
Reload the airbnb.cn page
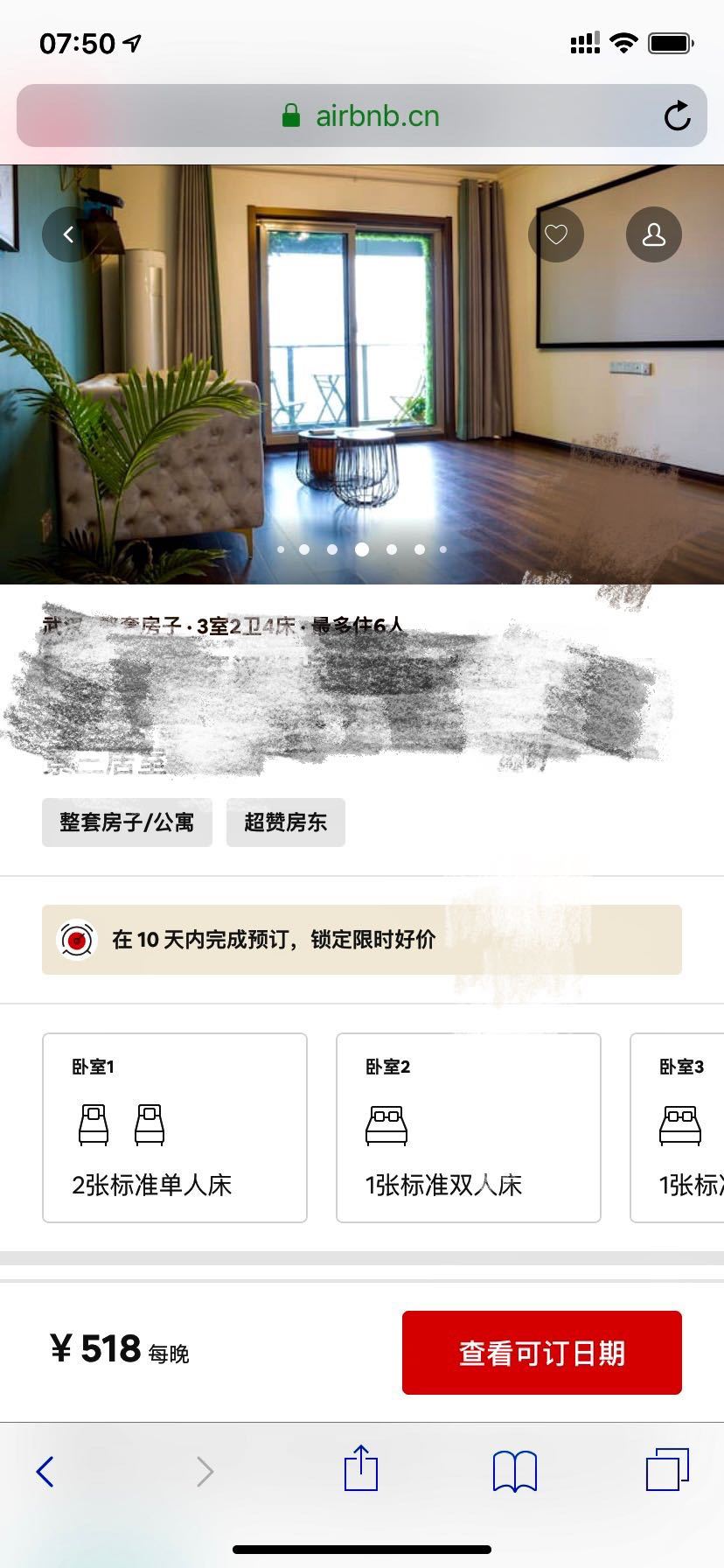pos(677,115)
